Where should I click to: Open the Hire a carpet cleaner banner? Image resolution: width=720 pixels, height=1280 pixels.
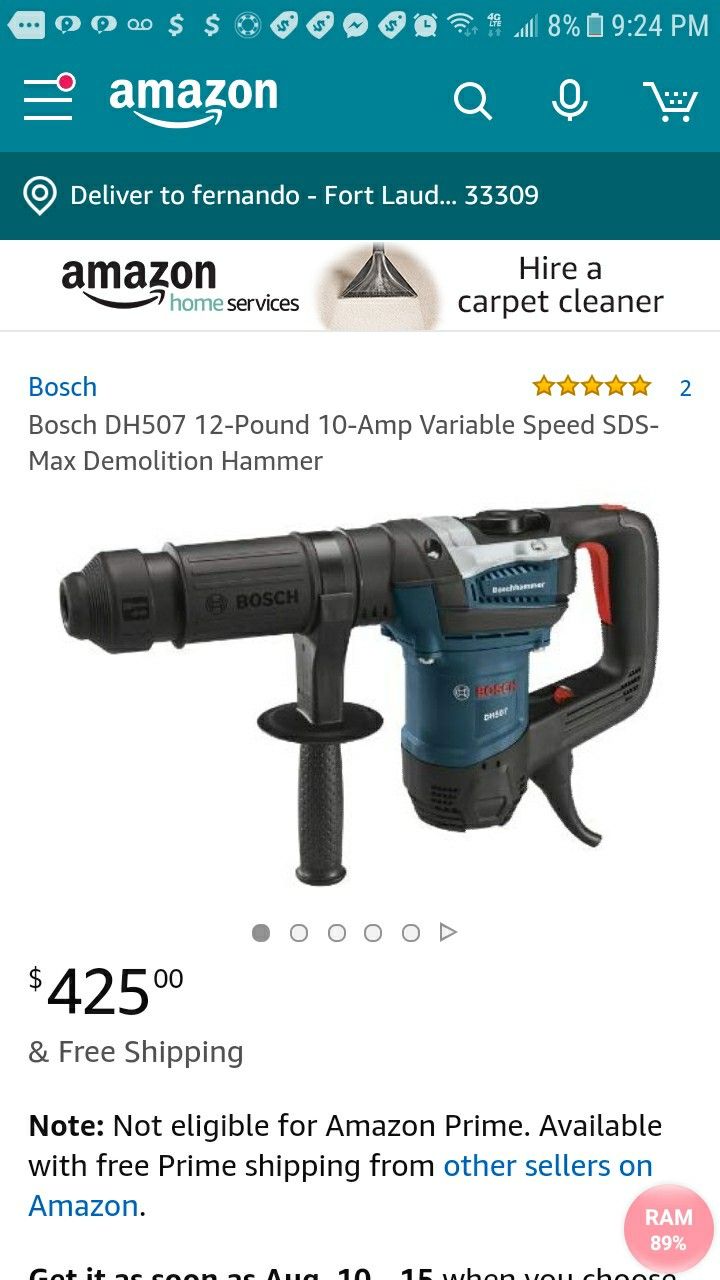[x=360, y=286]
